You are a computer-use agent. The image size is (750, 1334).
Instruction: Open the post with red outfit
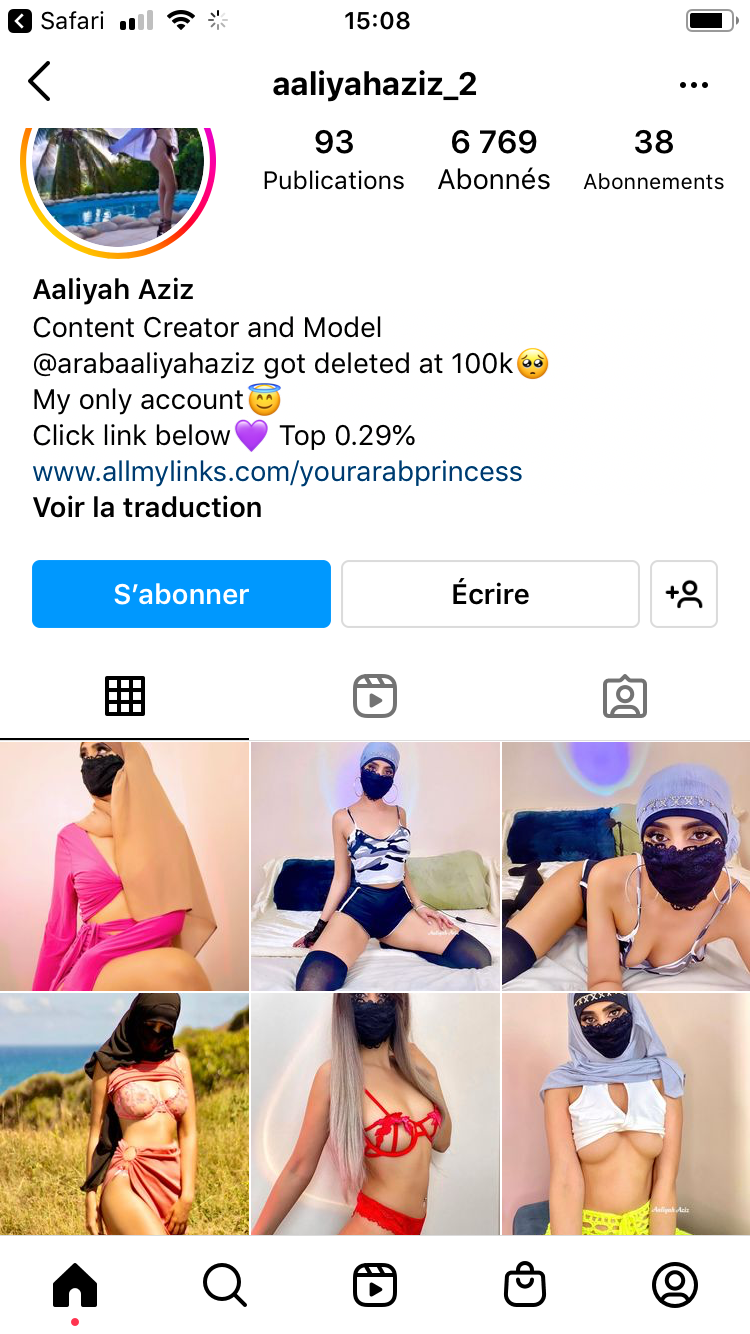375,1114
